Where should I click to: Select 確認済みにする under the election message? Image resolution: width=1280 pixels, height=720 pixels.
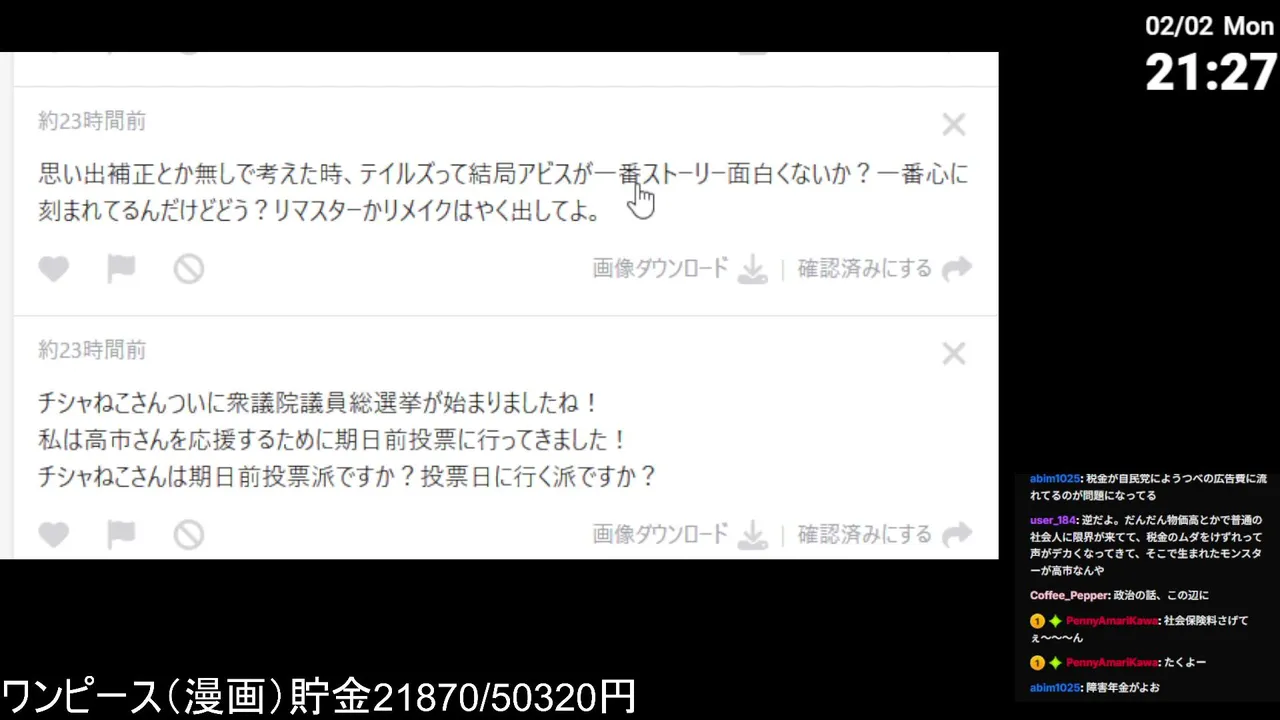(864, 534)
